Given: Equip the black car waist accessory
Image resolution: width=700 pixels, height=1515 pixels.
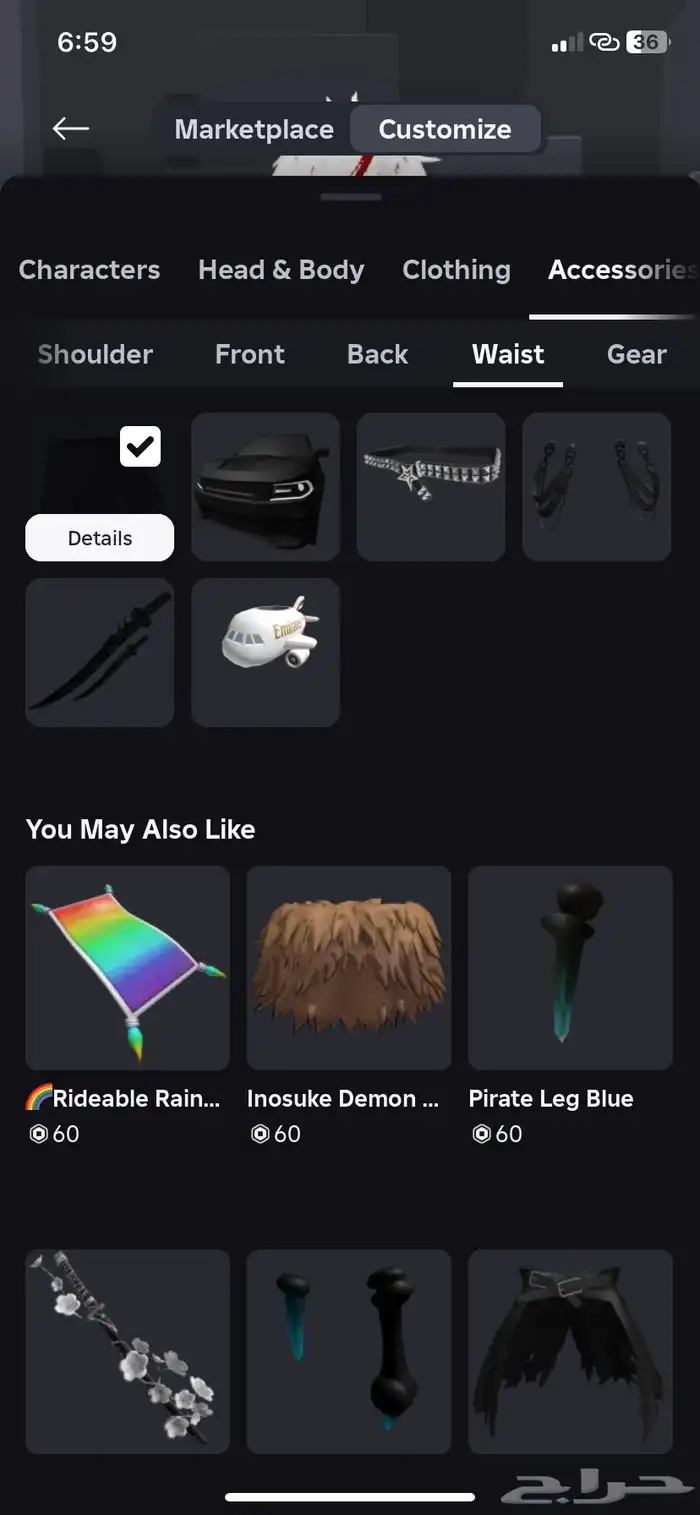Looking at the screenshot, I should pos(265,487).
